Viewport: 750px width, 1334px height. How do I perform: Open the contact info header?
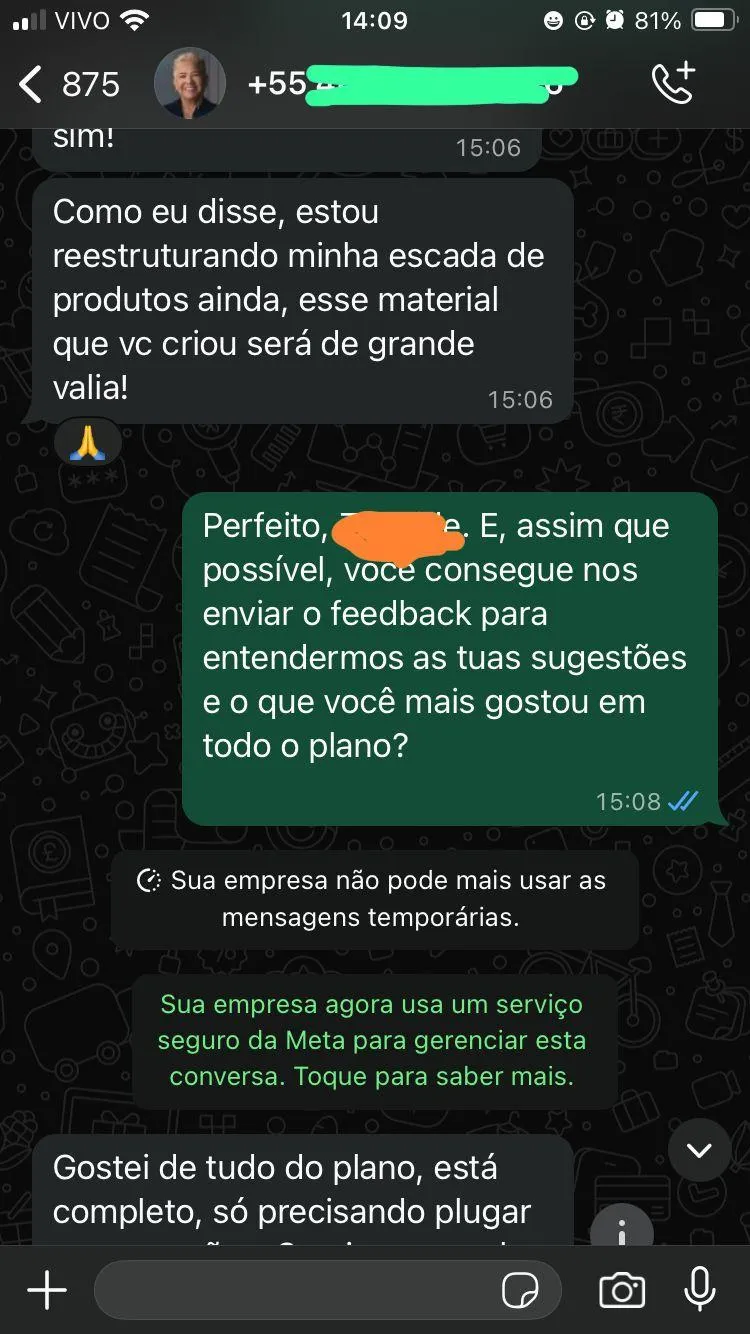[x=410, y=83]
